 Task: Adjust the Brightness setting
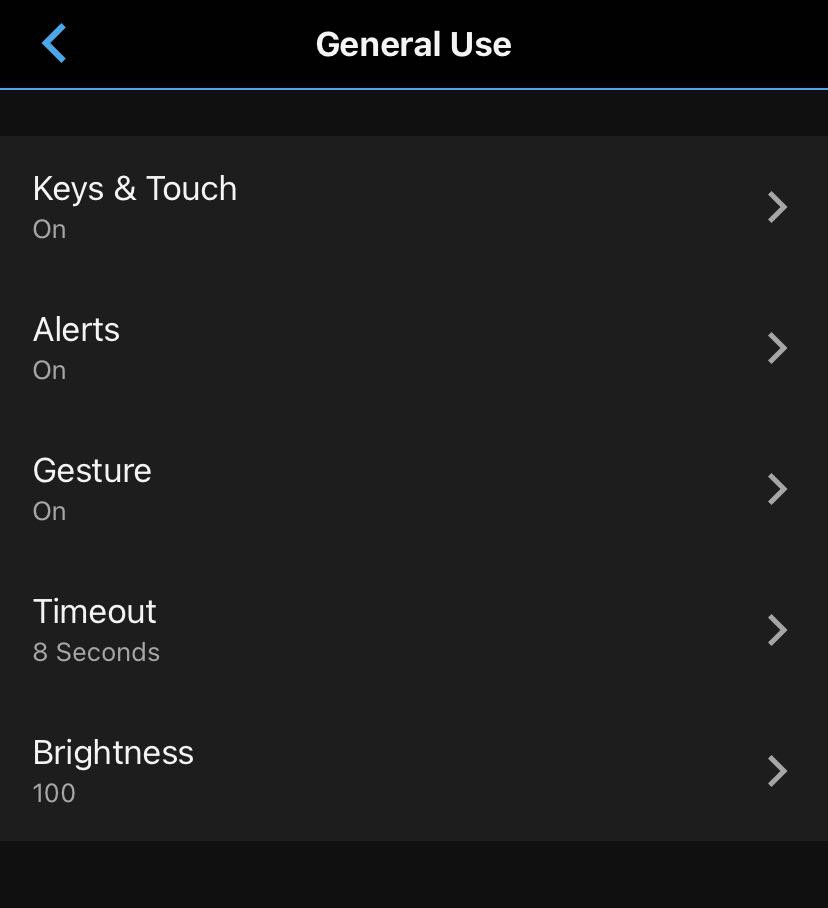[412, 771]
